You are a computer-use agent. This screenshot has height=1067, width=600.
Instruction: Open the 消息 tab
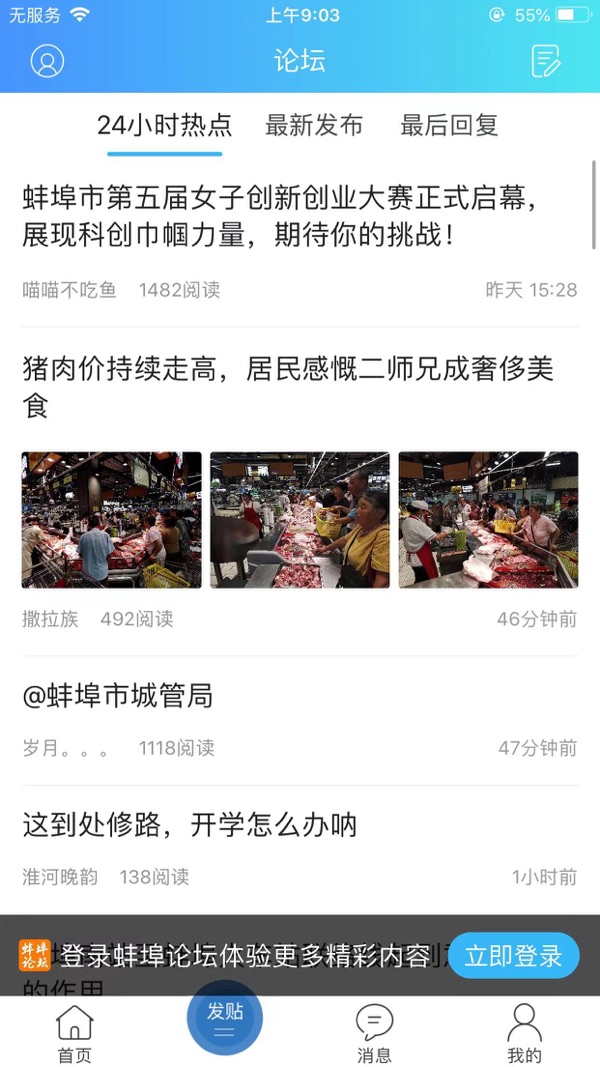pyautogui.click(x=374, y=1034)
